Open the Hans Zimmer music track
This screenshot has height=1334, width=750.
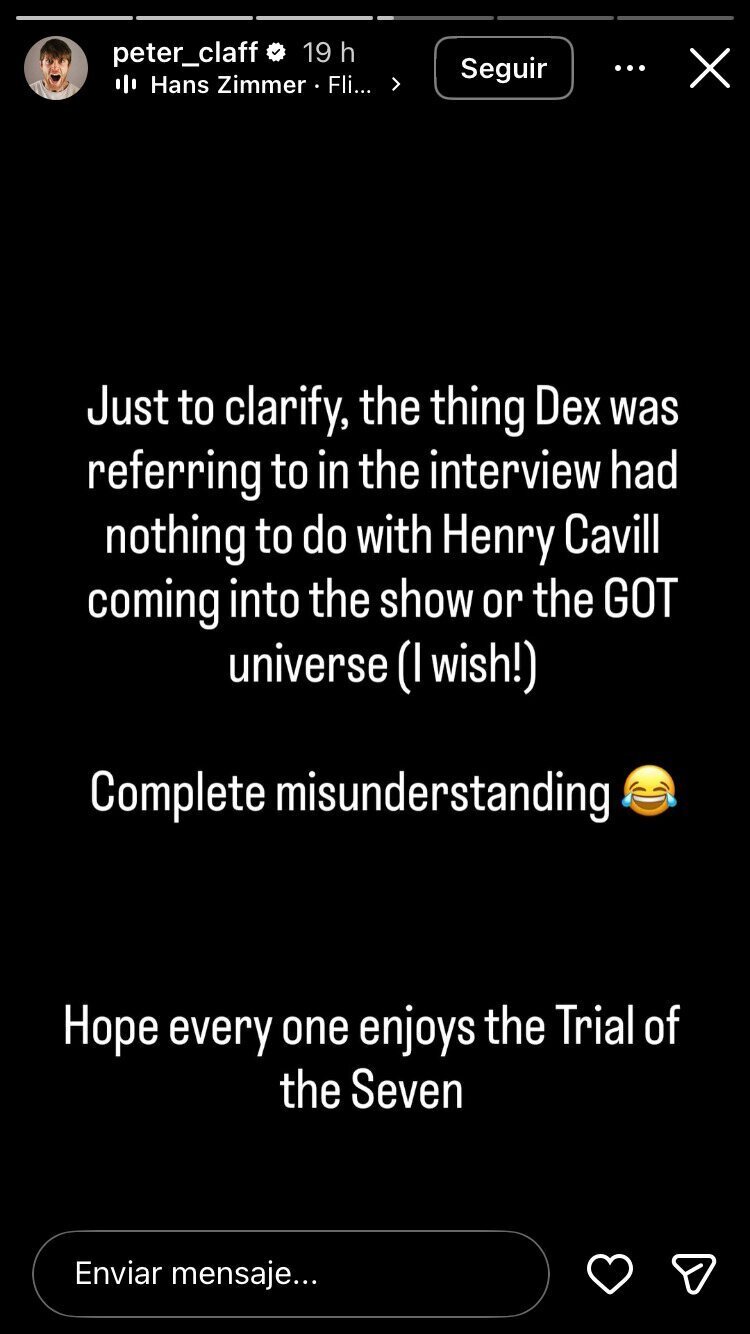pos(258,85)
